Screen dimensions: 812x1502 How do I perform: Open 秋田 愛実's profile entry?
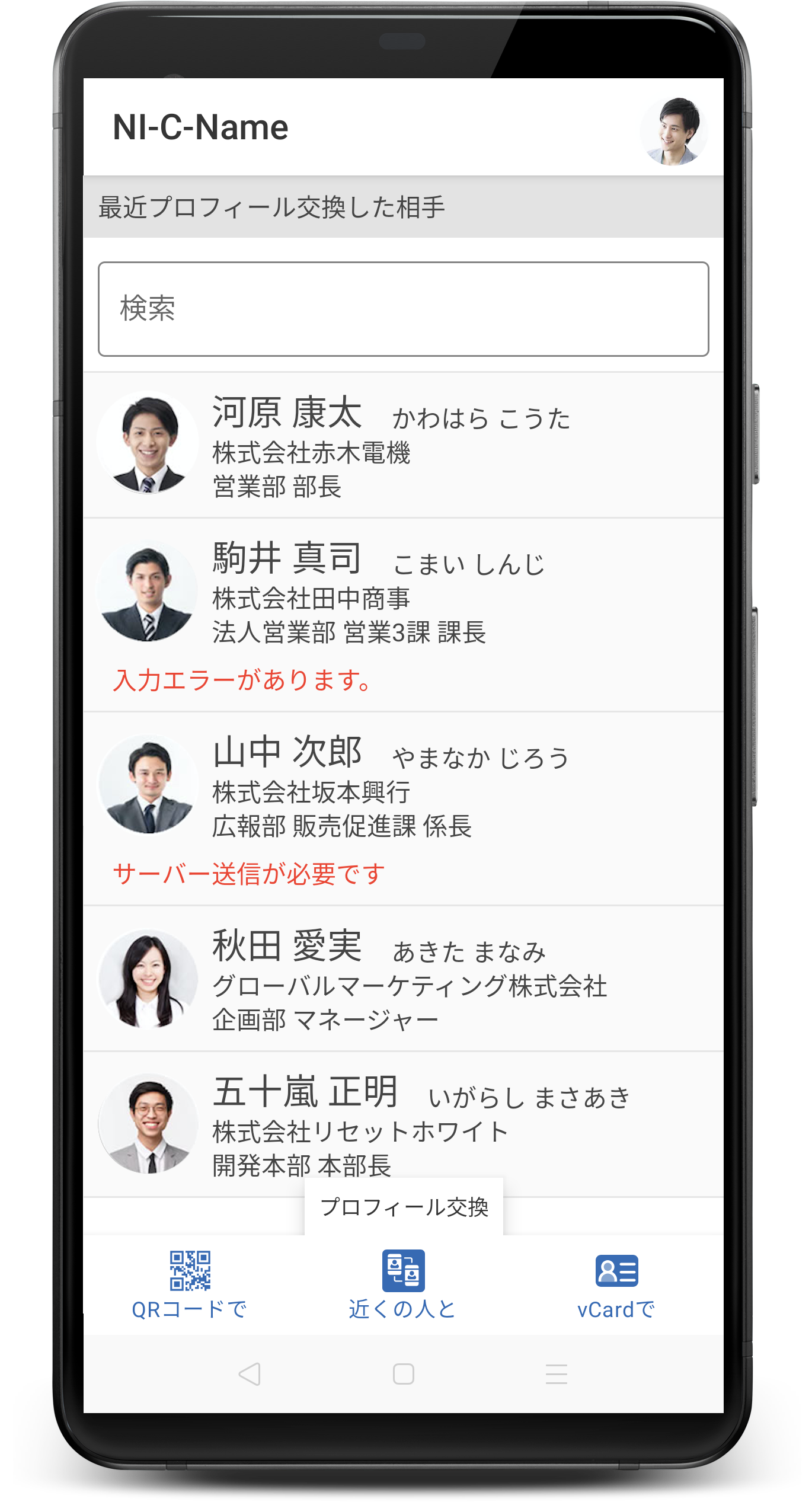click(403, 979)
